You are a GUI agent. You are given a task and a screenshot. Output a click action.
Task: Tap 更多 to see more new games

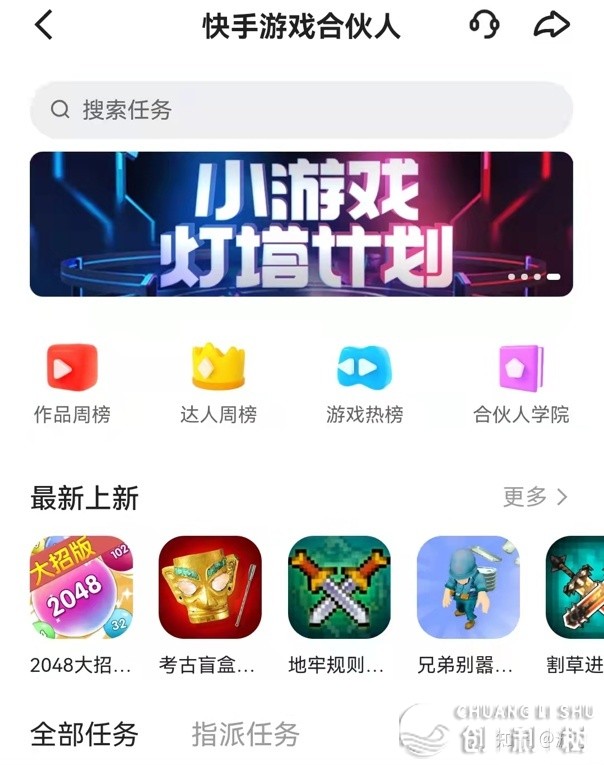click(x=535, y=497)
